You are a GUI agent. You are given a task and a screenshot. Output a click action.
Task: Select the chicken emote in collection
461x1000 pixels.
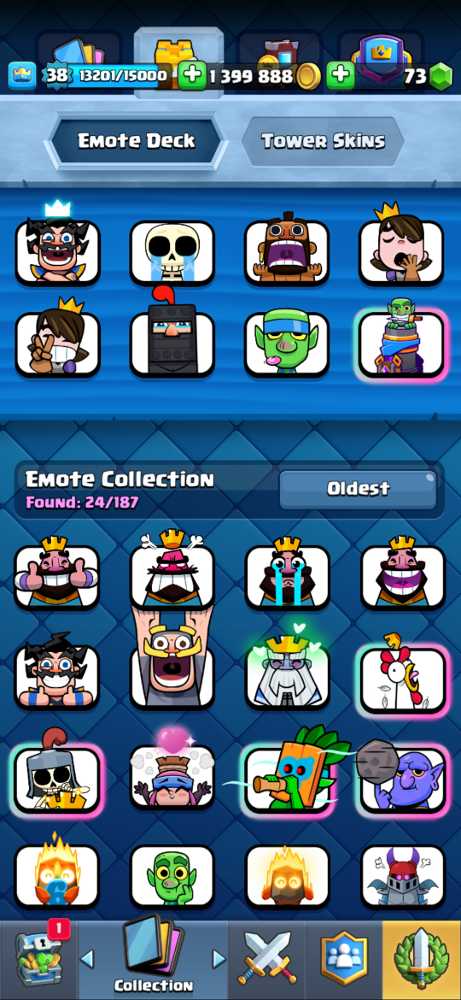click(402, 679)
